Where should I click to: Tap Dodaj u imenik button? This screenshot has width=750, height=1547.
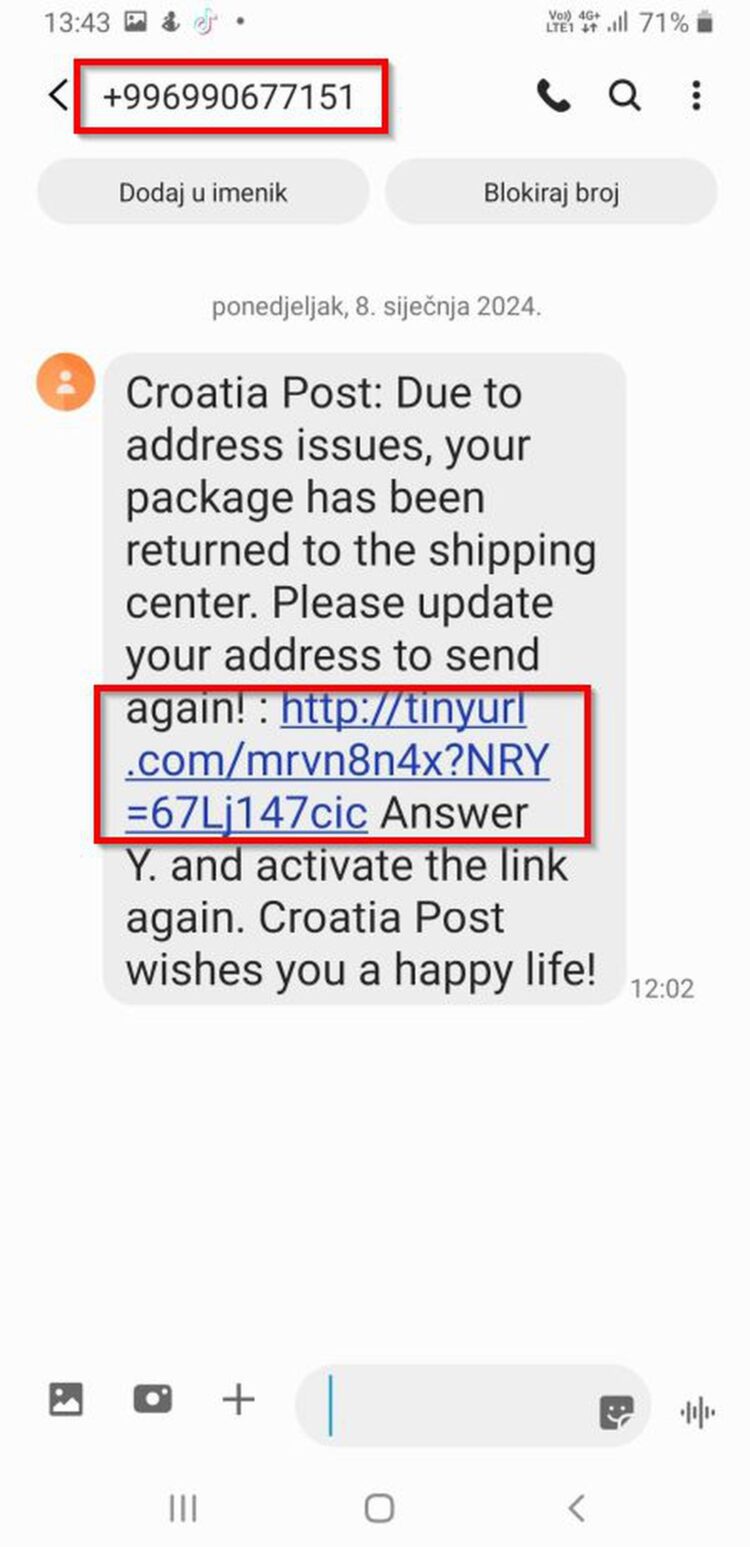203,192
